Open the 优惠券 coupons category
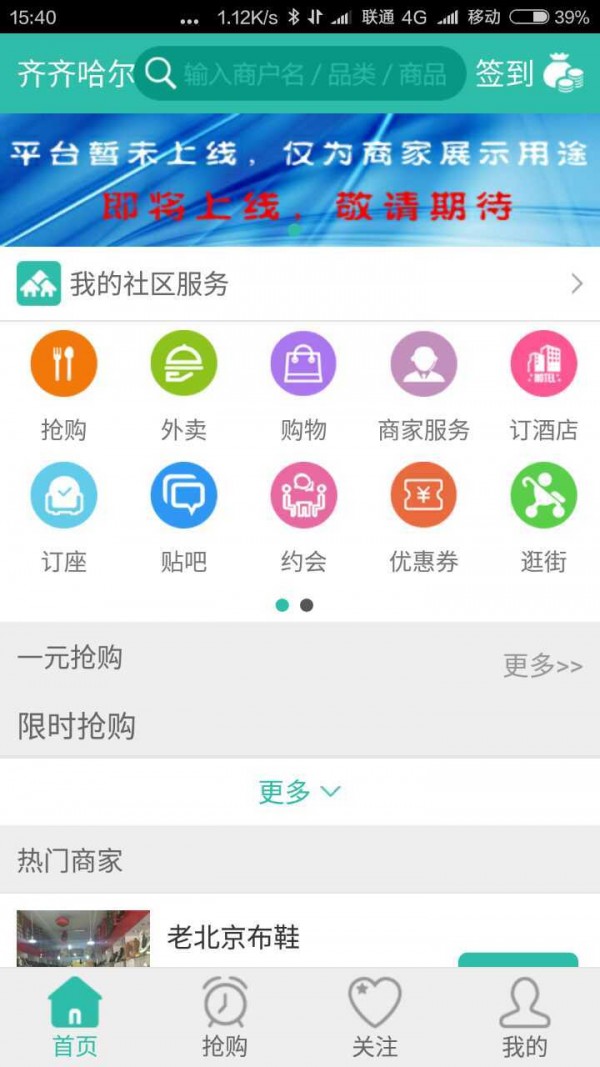 coord(423,496)
